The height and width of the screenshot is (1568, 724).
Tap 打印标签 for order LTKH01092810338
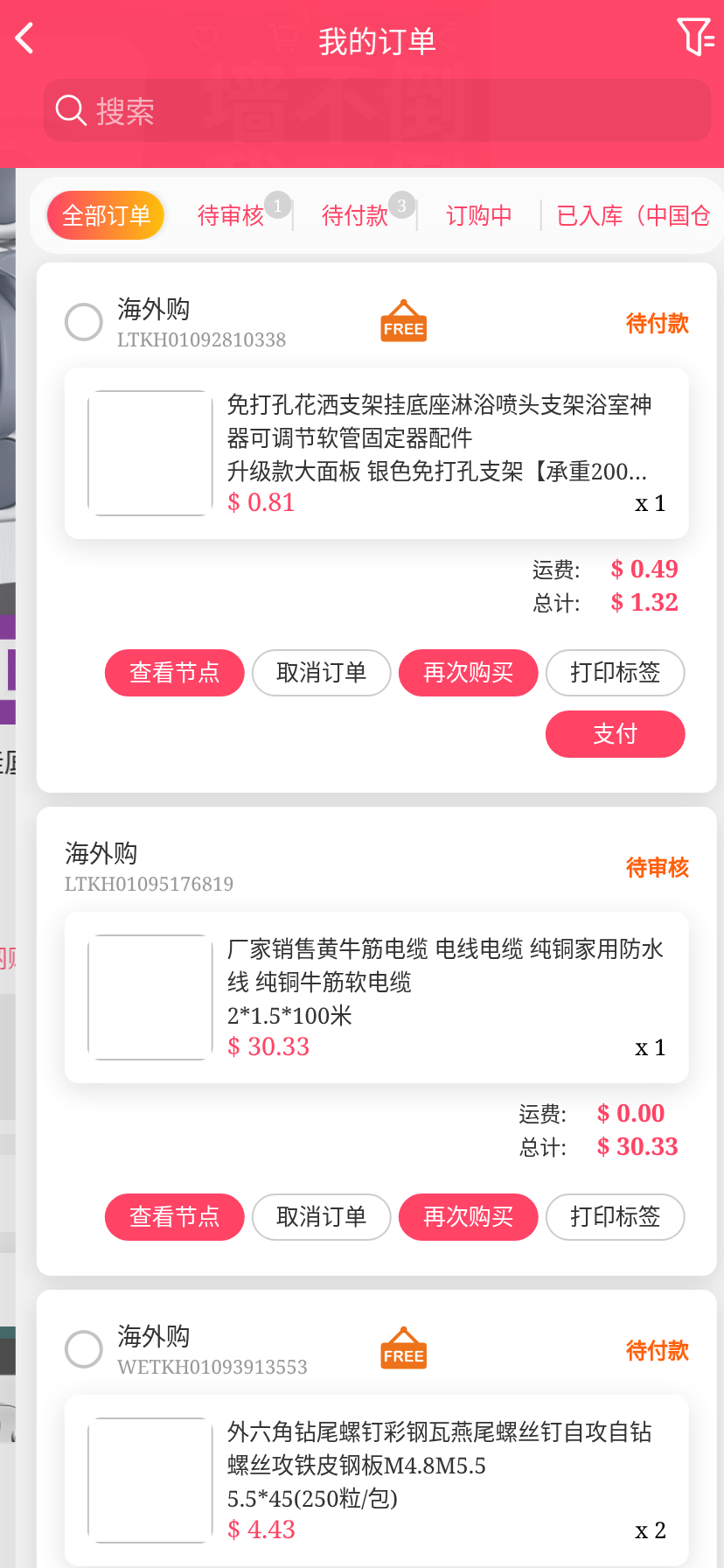[615, 673]
